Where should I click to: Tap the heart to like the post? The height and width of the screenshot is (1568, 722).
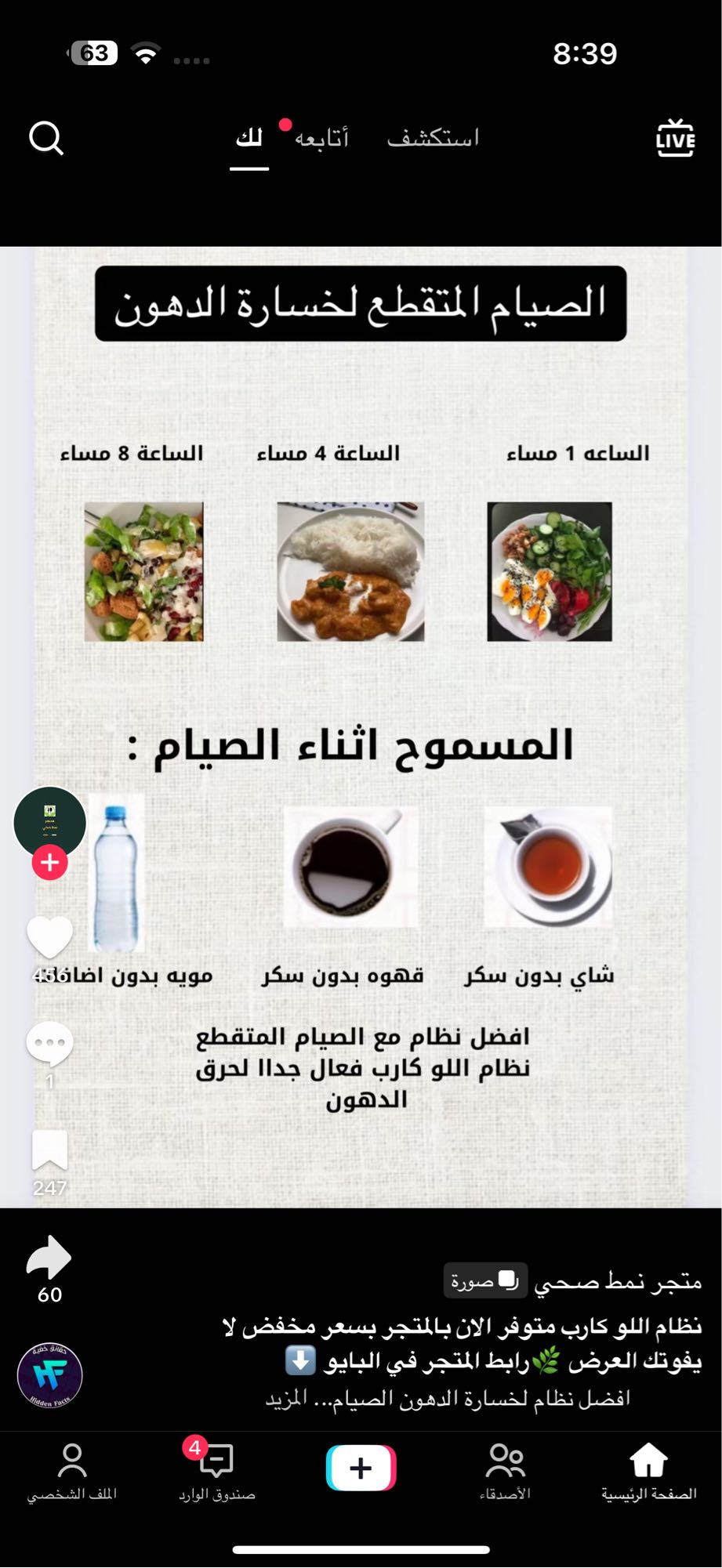[x=49, y=936]
